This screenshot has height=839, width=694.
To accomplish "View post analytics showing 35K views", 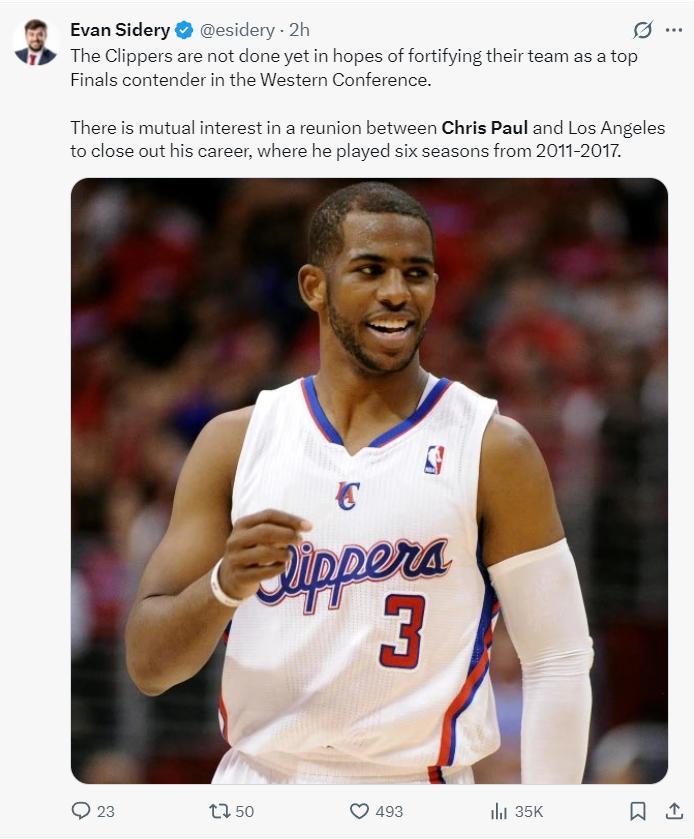I will click(499, 811).
